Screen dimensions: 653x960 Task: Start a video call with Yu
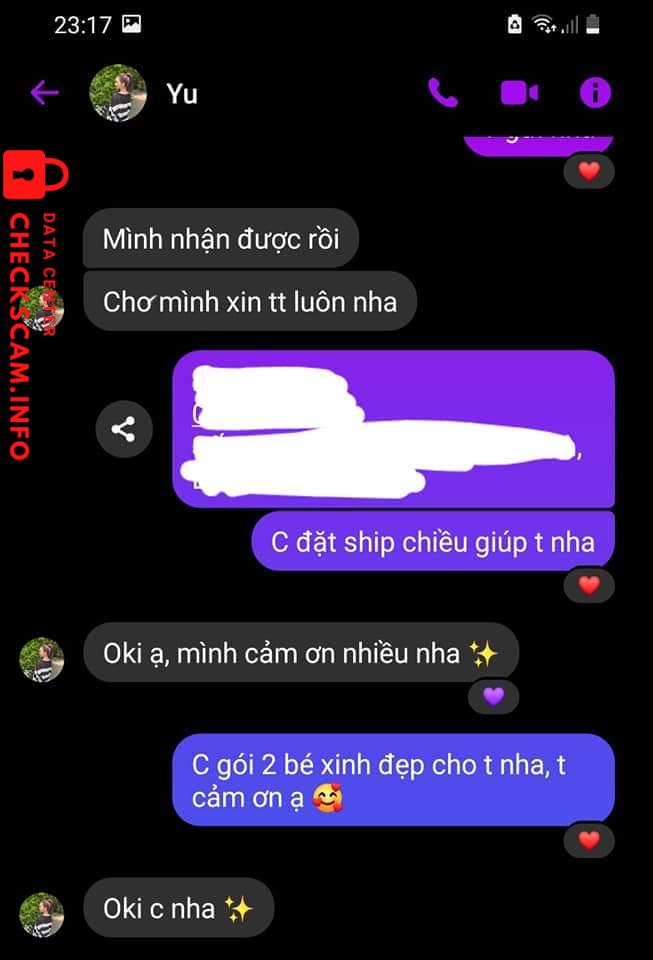pos(519,93)
